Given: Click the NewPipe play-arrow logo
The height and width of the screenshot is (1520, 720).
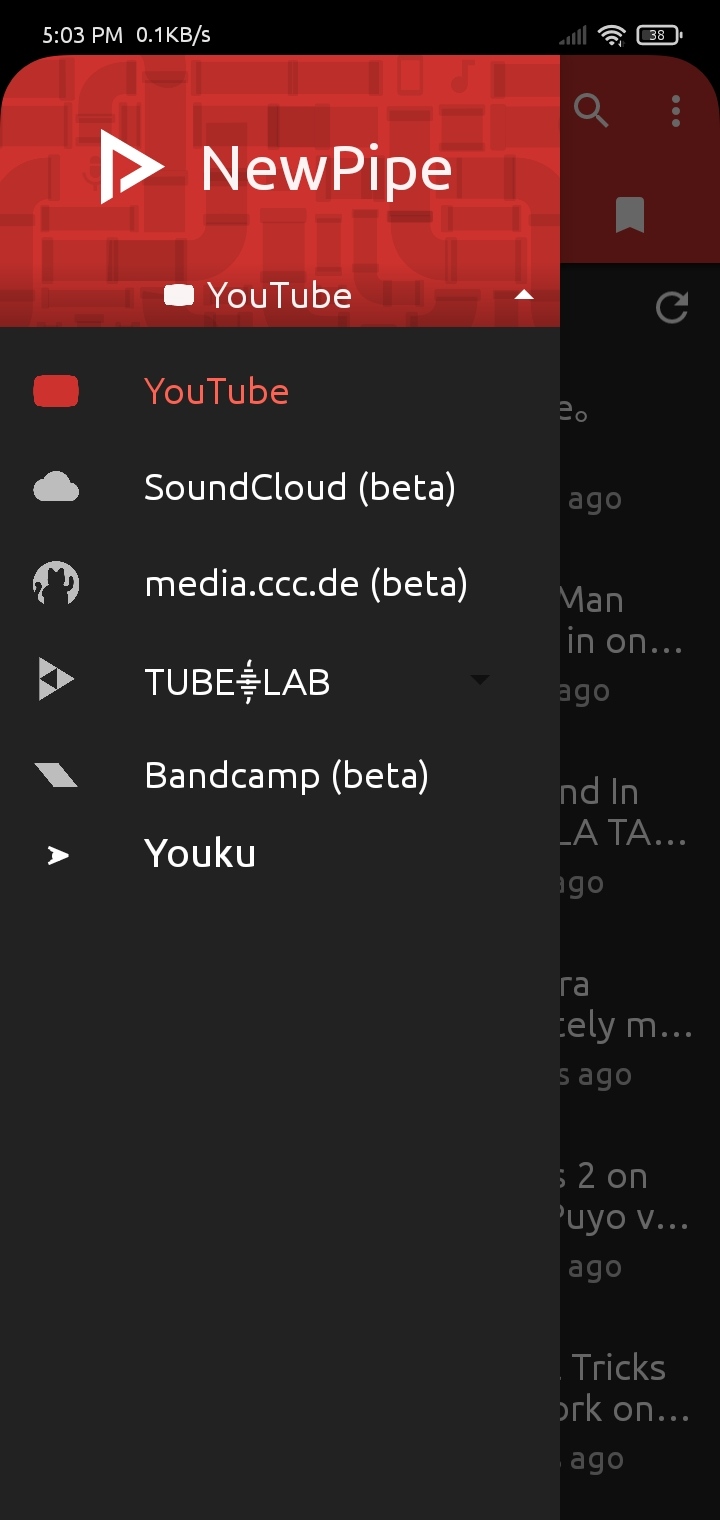Looking at the screenshot, I should (131, 167).
